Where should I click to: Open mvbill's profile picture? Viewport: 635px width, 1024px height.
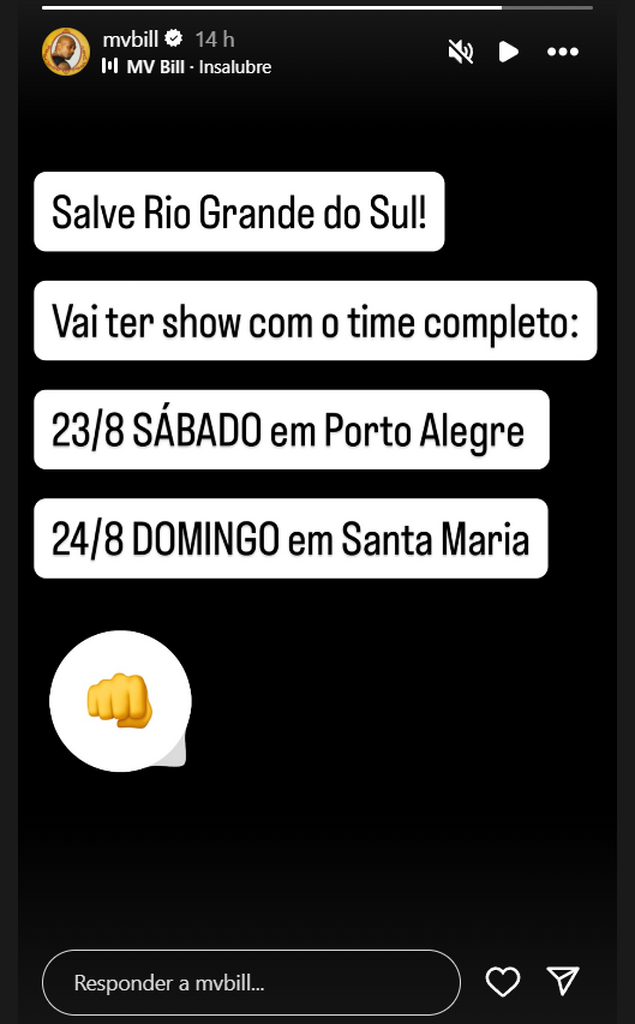(x=66, y=51)
